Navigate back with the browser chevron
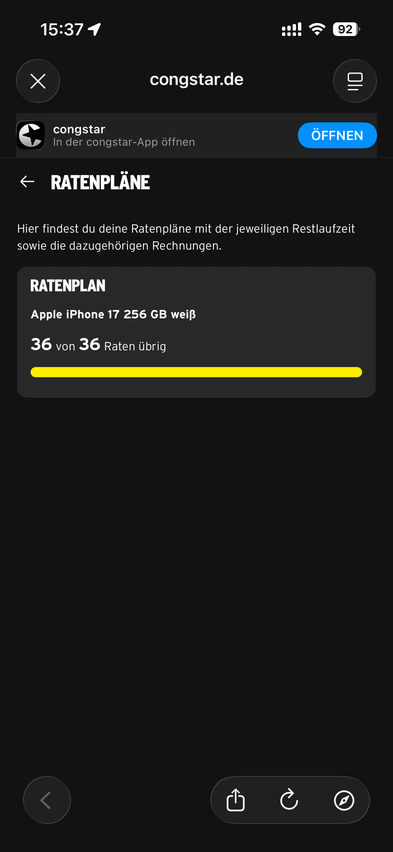This screenshot has width=393, height=852. [47, 800]
